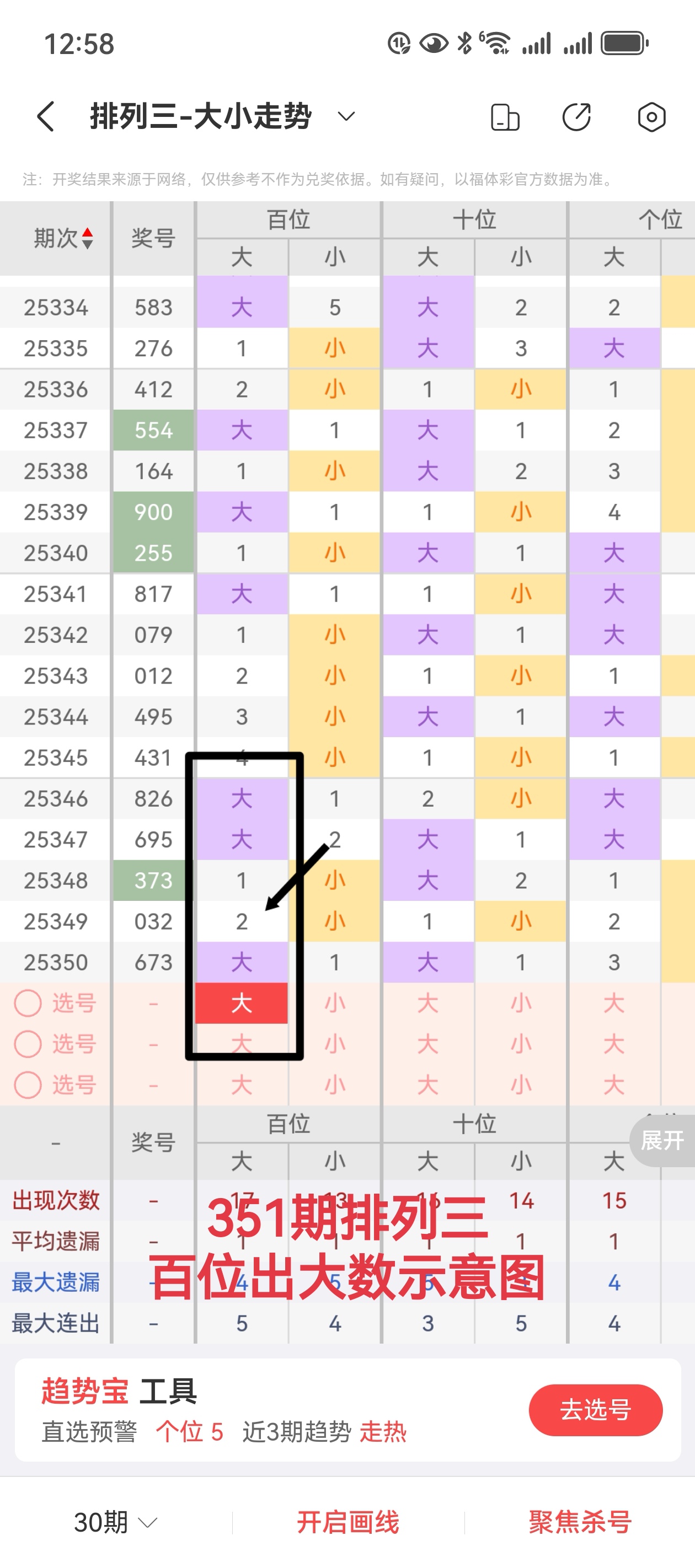Switch the chart to landscape view
The height and width of the screenshot is (1568, 695).
(x=505, y=117)
